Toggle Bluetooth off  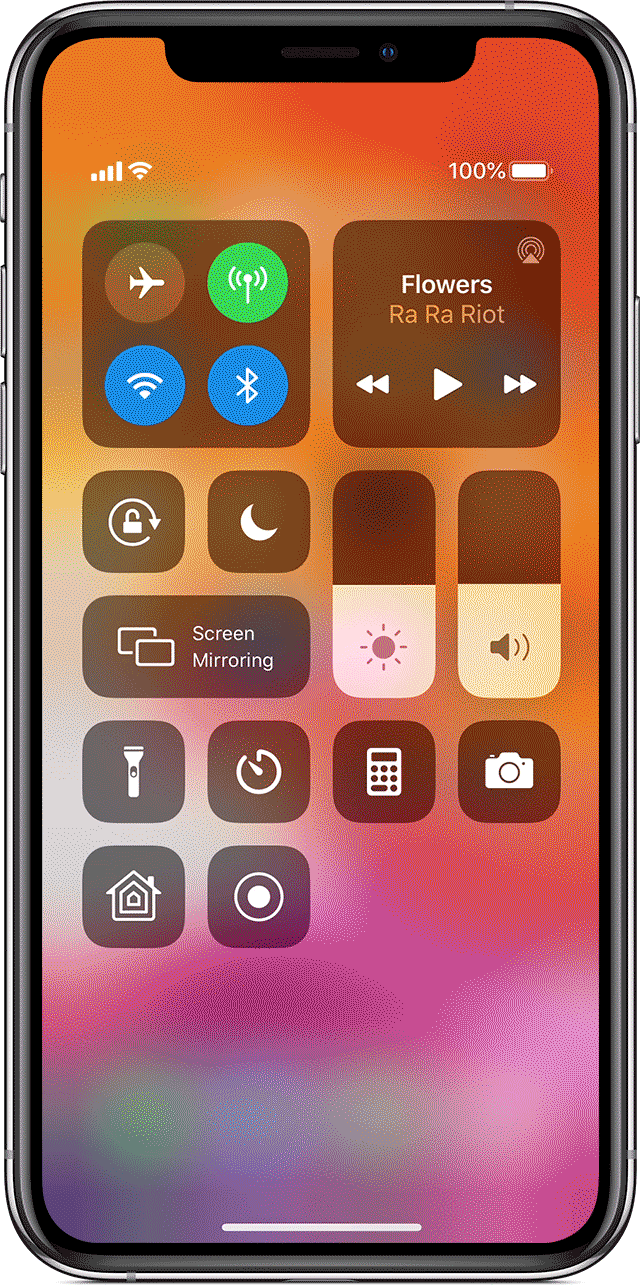pos(247,387)
